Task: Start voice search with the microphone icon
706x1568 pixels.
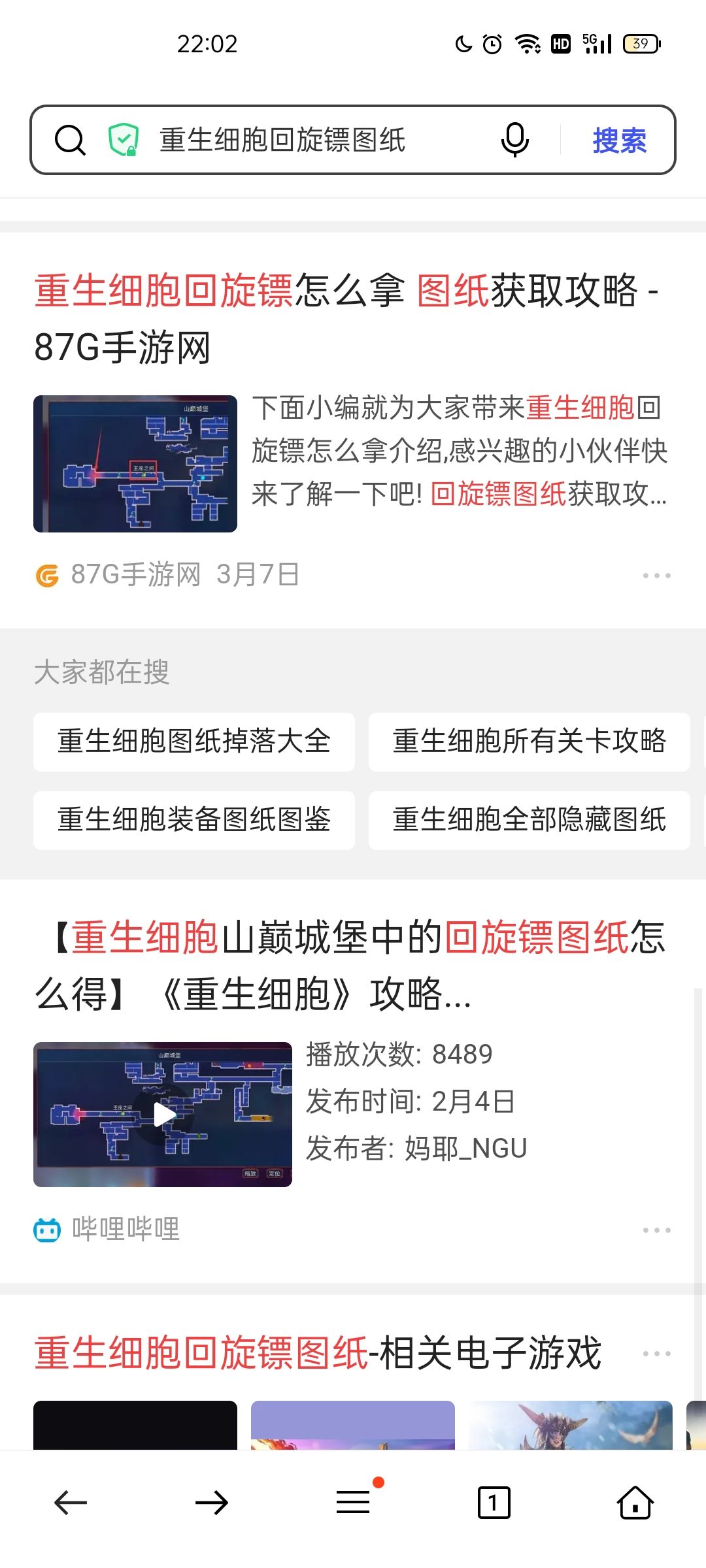Action: point(514,139)
